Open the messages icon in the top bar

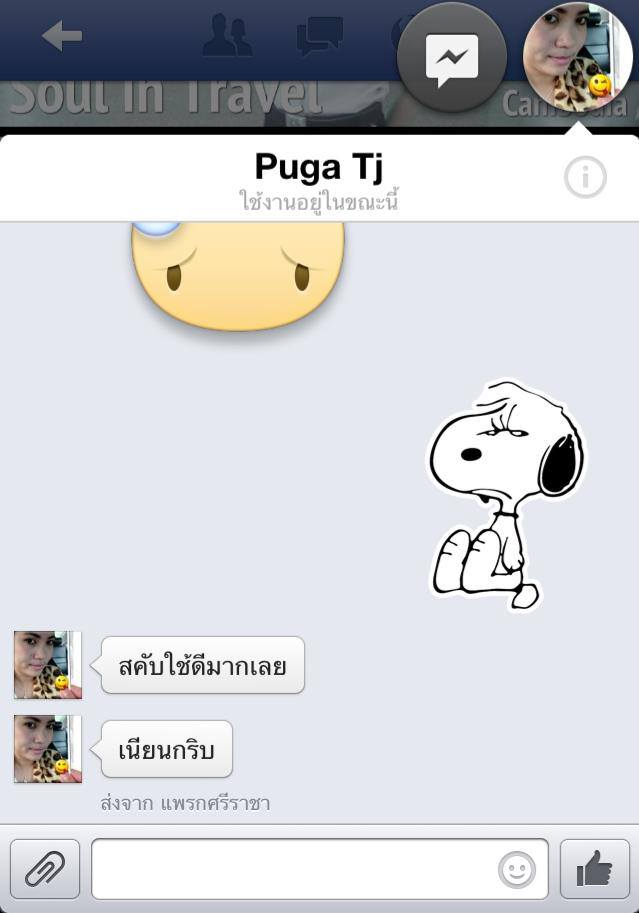click(x=320, y=36)
